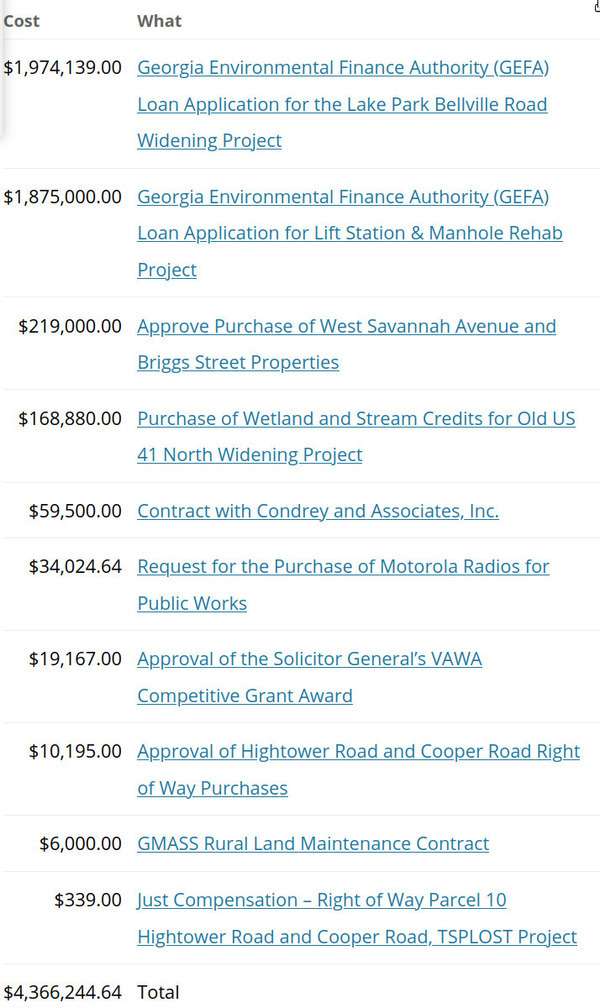The height and width of the screenshot is (1008, 600).
Task: Open Approval of Hightower Road Right of Way Purchases link
Action: pos(358,752)
